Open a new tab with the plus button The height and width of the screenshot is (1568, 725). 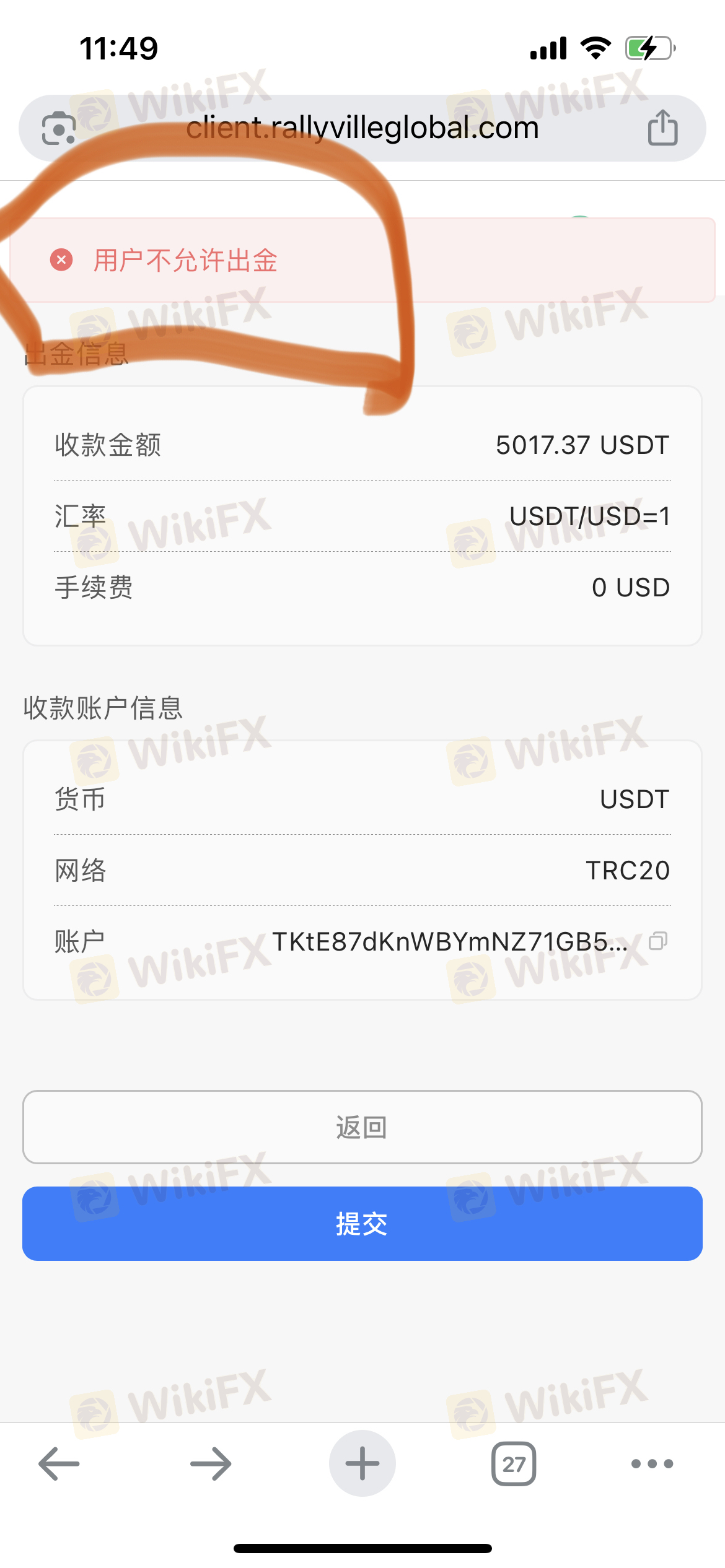362,1464
